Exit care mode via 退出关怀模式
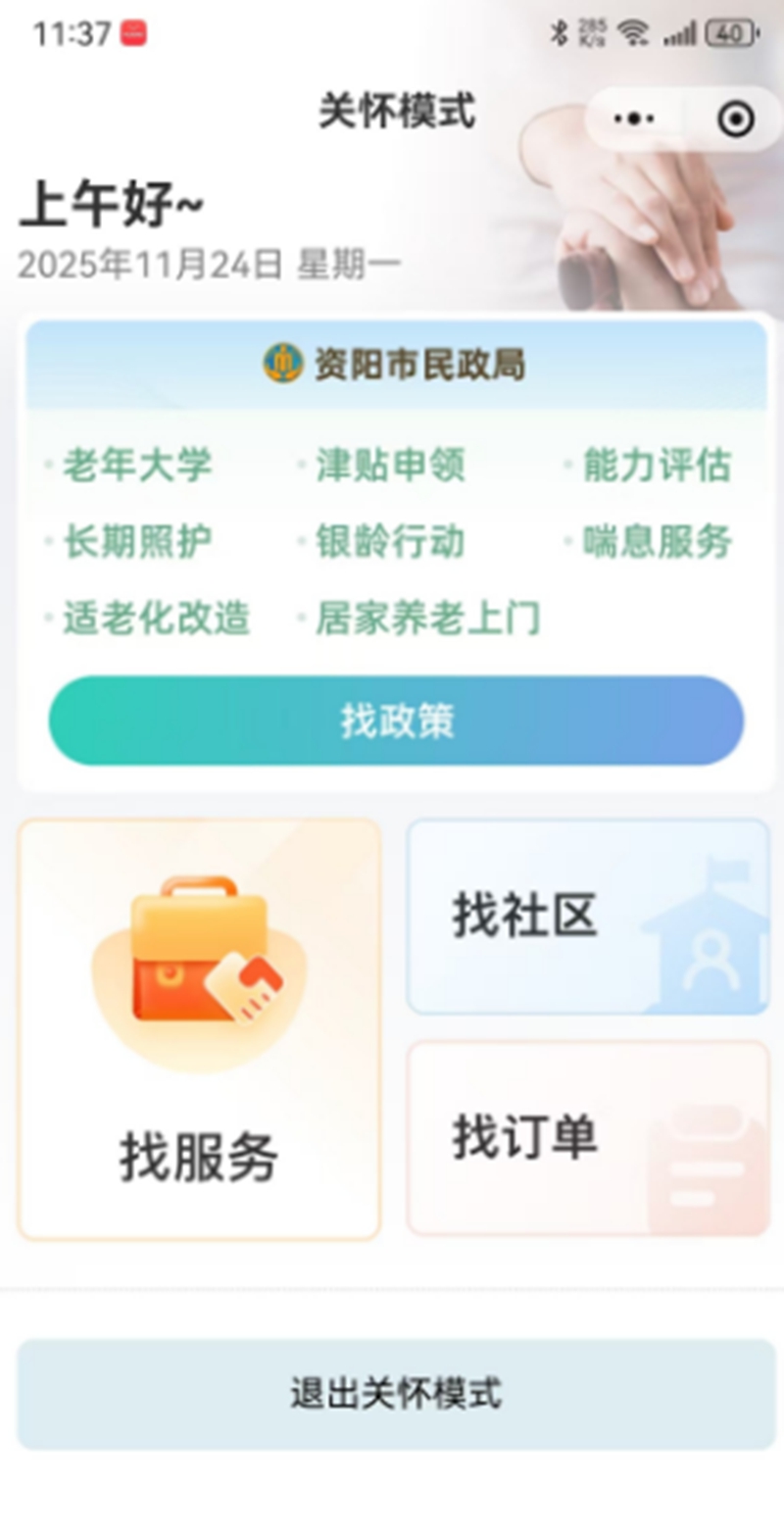 396,1393
